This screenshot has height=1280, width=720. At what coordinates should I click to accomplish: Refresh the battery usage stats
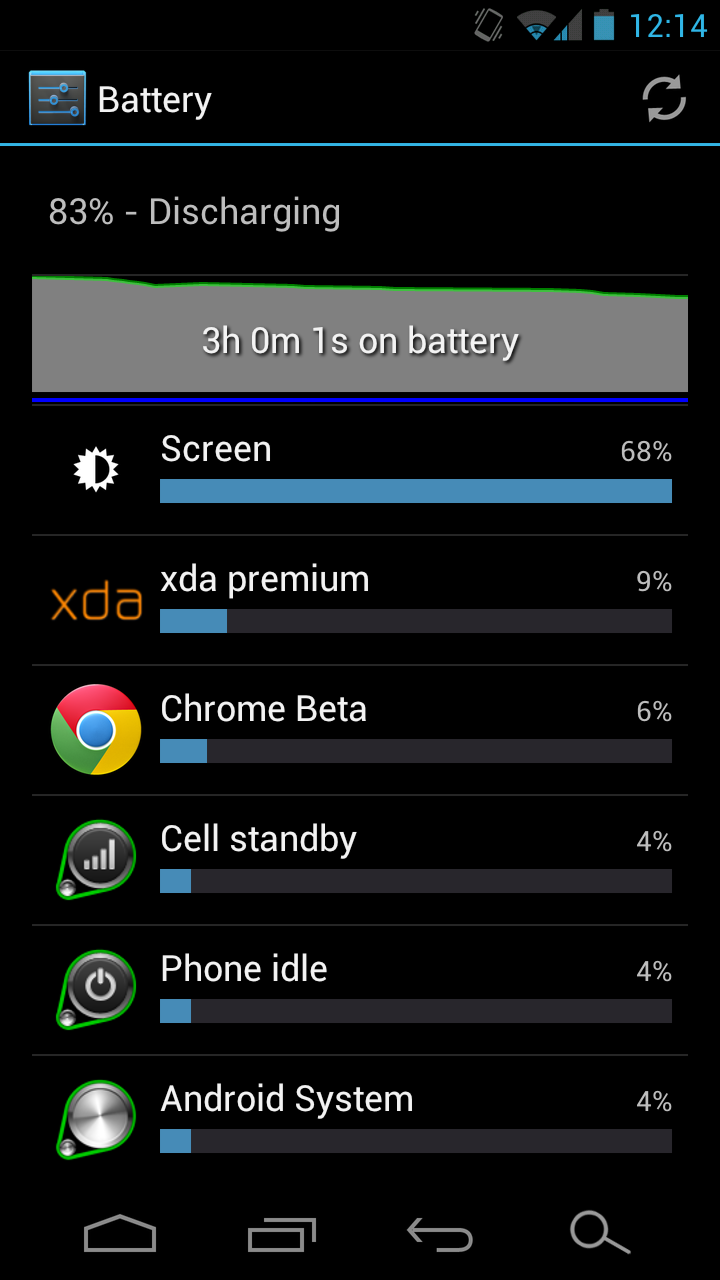664,99
